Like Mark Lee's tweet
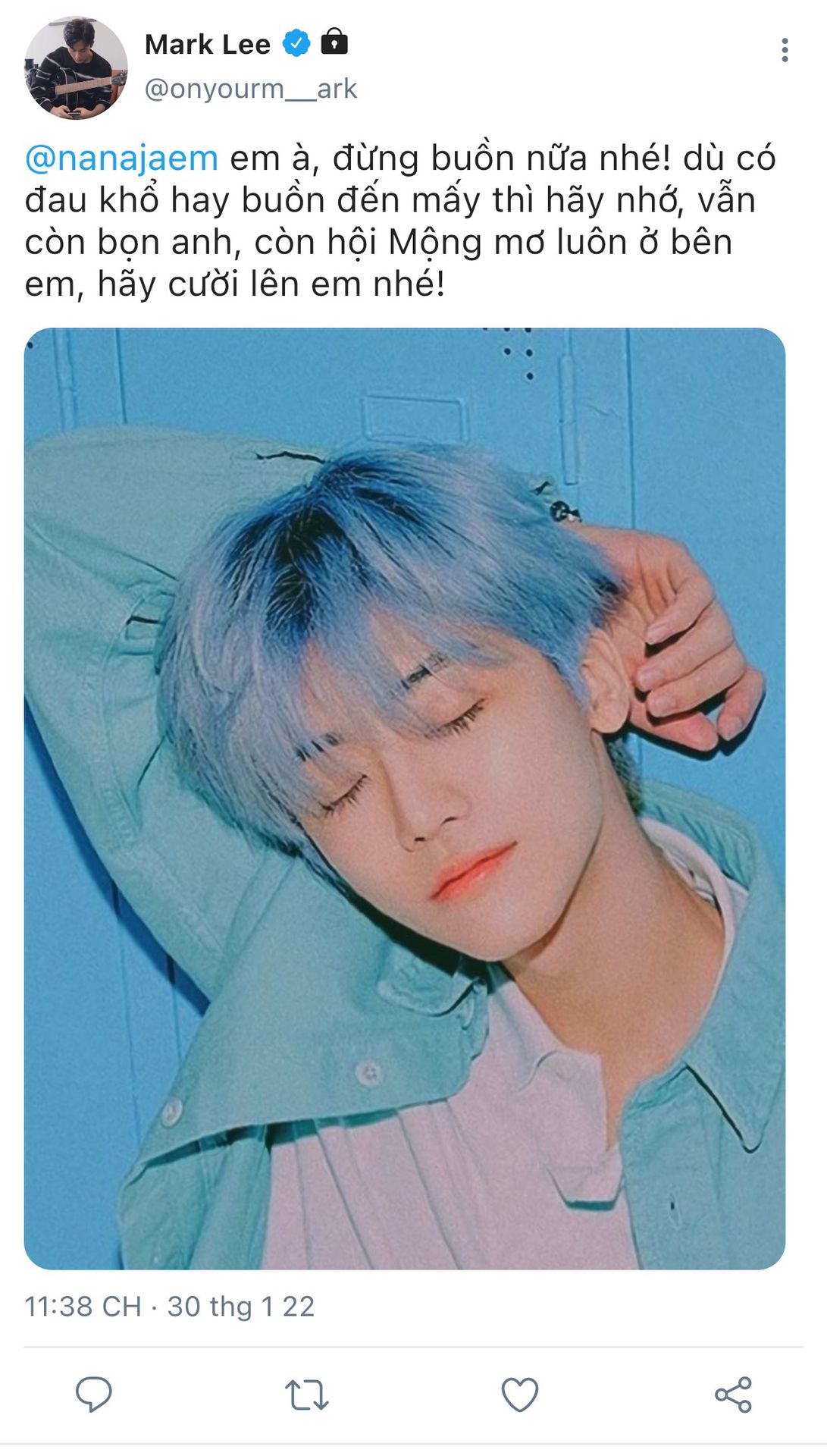 (520, 1395)
